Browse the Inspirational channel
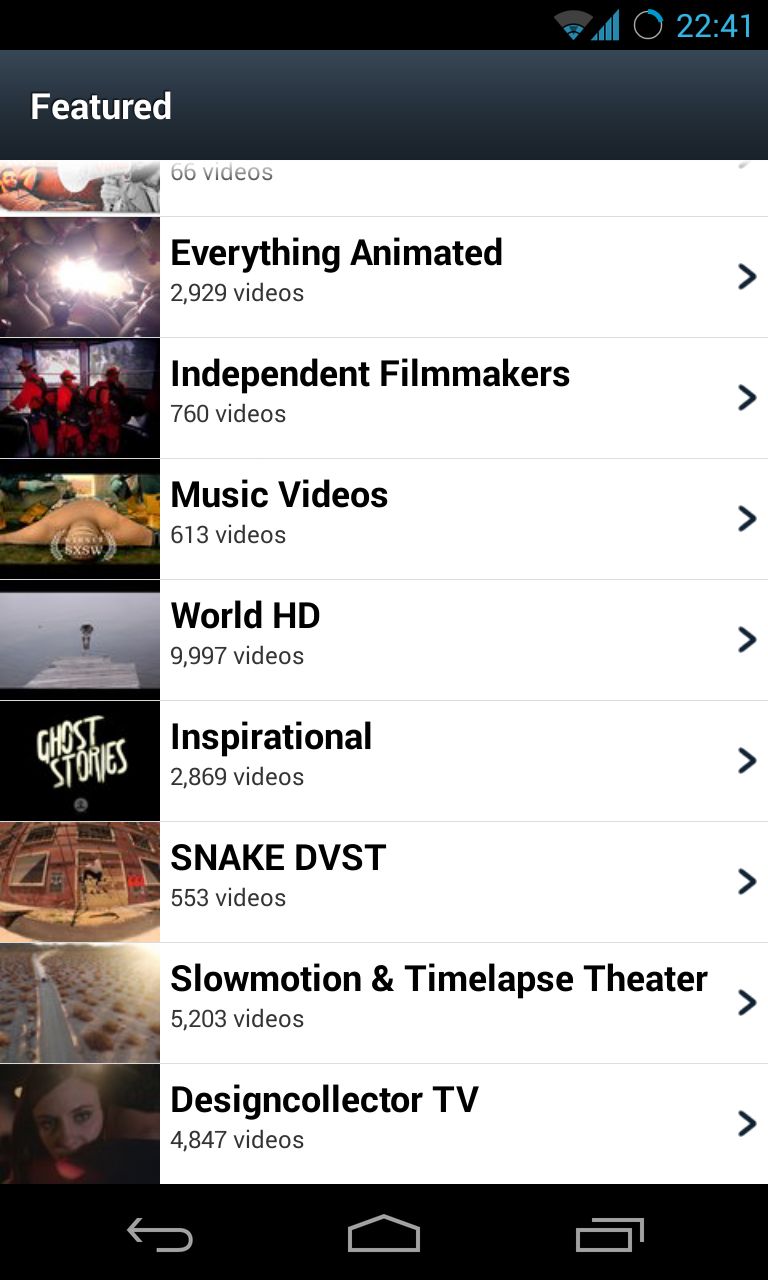The width and height of the screenshot is (768, 1280). pos(384,761)
